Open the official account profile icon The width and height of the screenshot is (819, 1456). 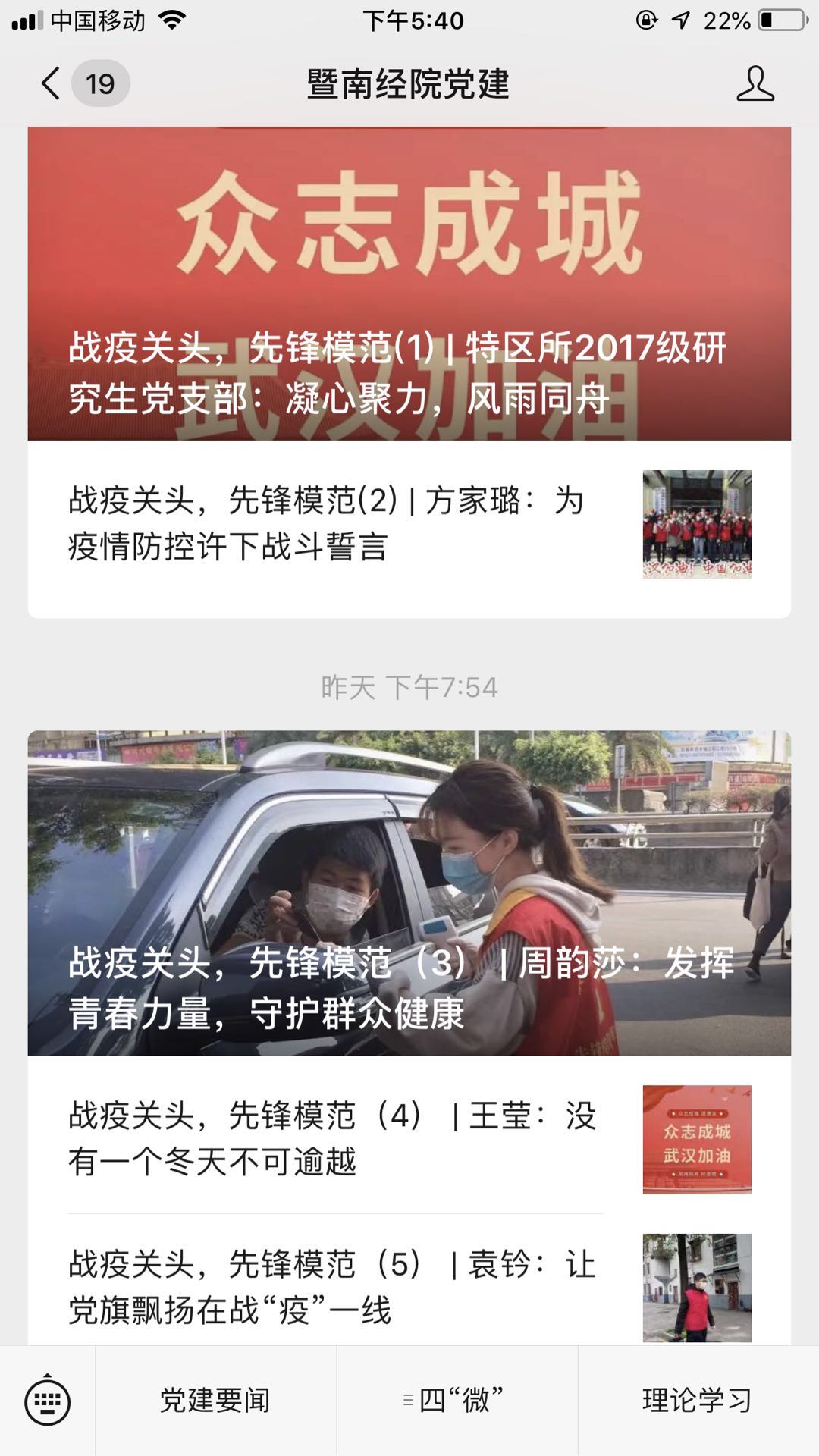pos(755,83)
